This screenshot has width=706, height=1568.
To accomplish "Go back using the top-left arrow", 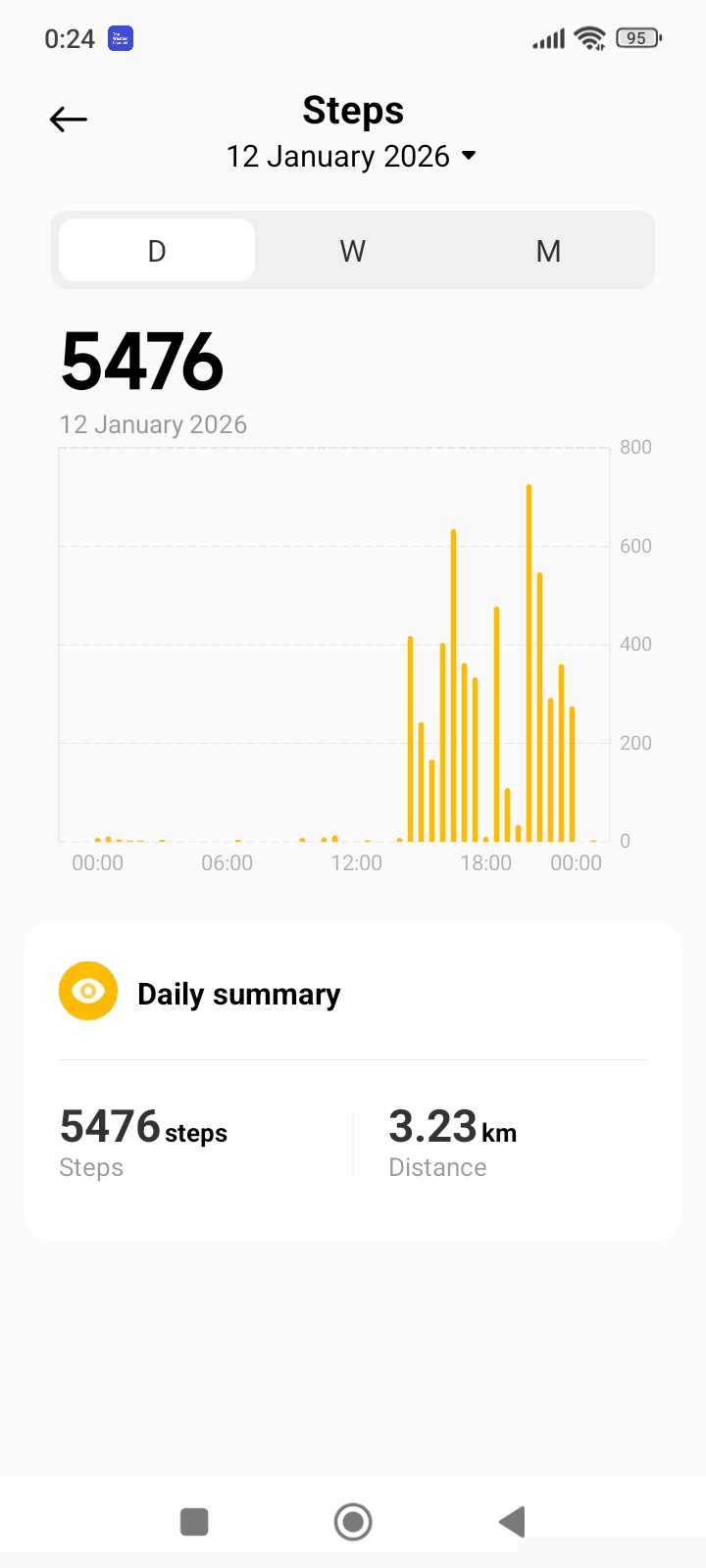I will [x=69, y=120].
